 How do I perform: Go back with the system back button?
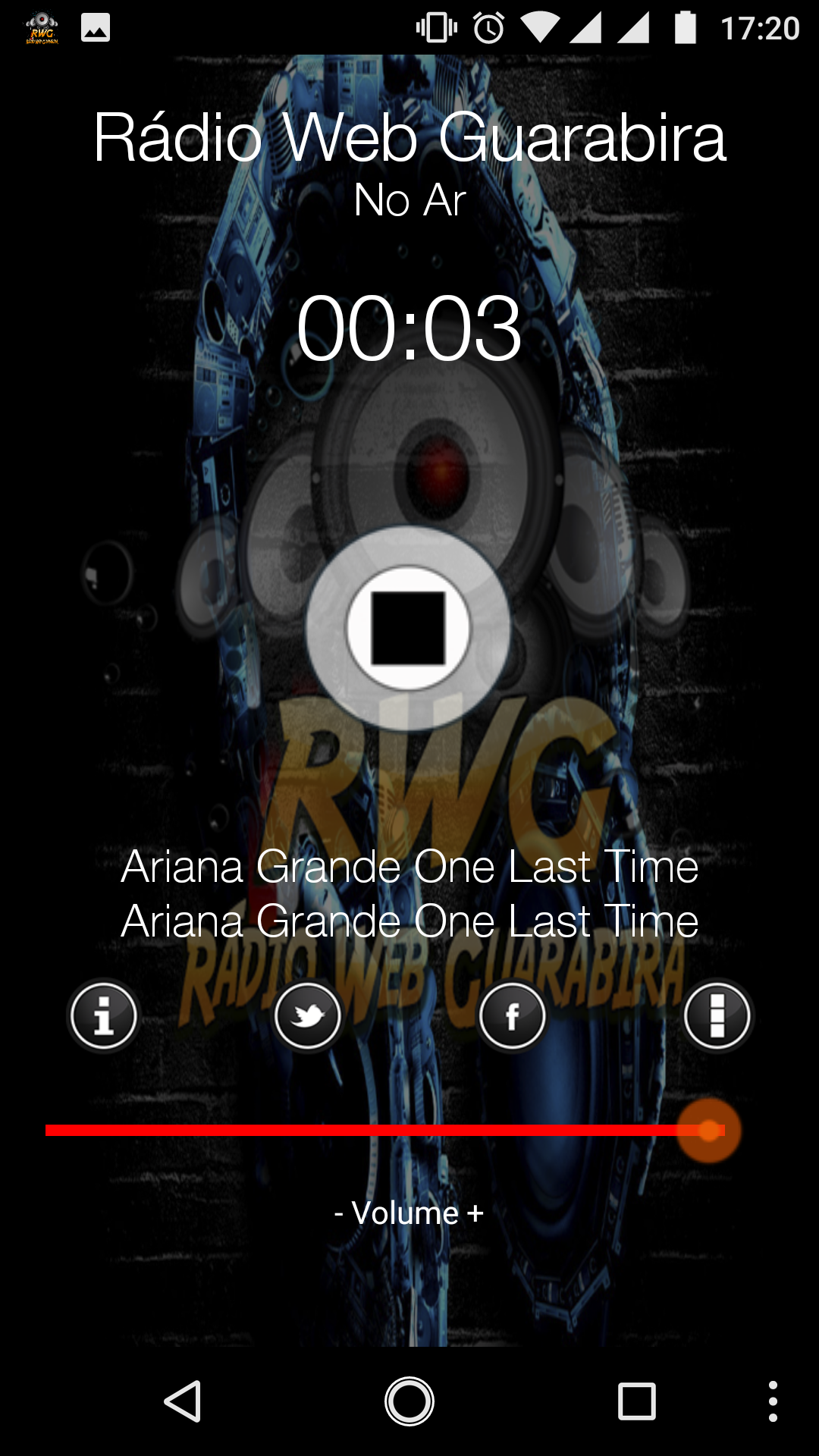point(183,1401)
